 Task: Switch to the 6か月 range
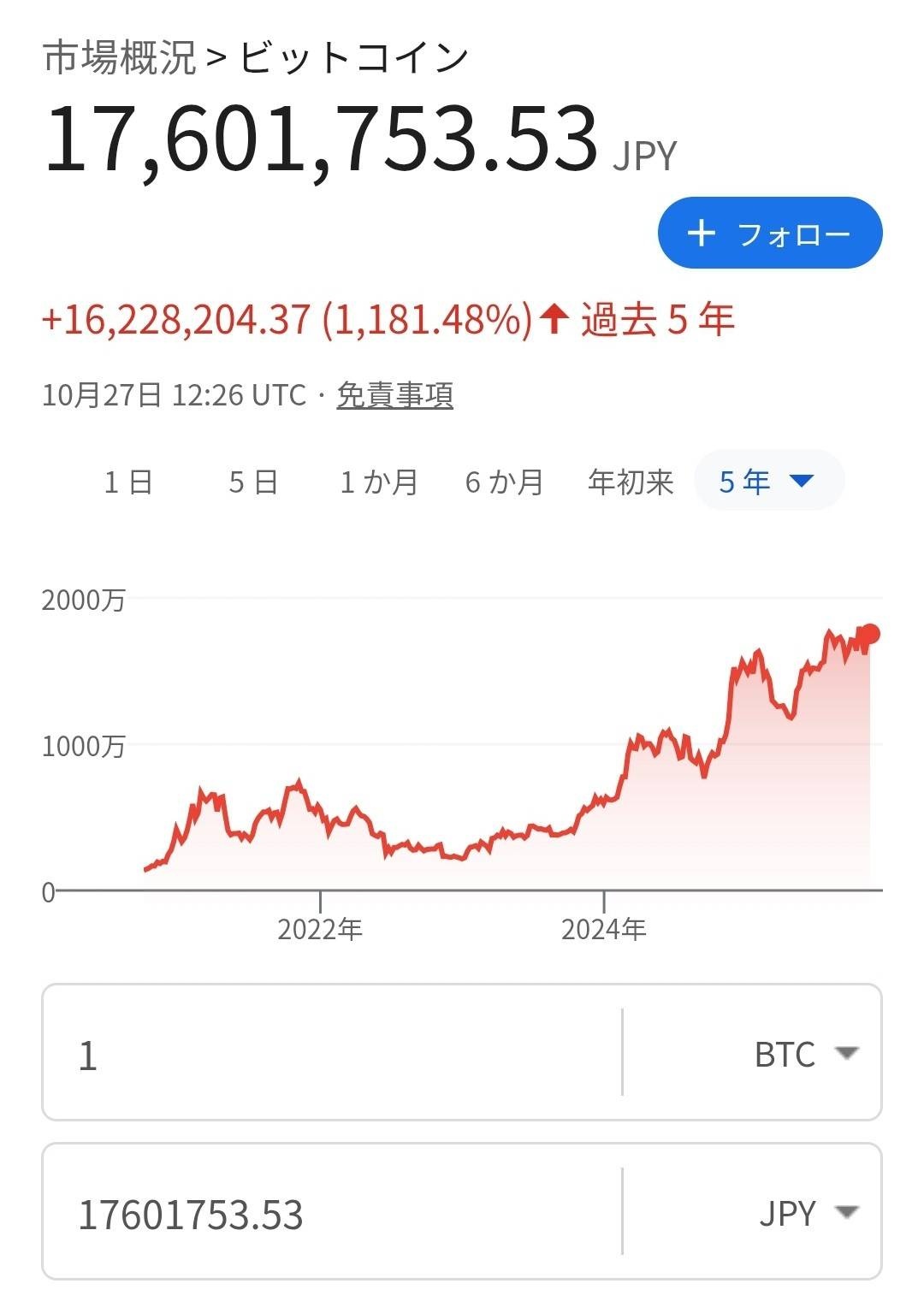504,482
